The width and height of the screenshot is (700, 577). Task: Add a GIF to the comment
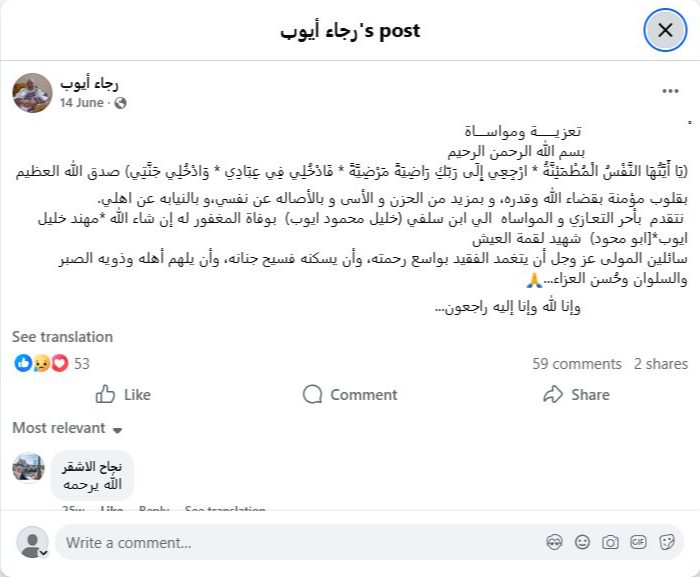click(x=636, y=543)
